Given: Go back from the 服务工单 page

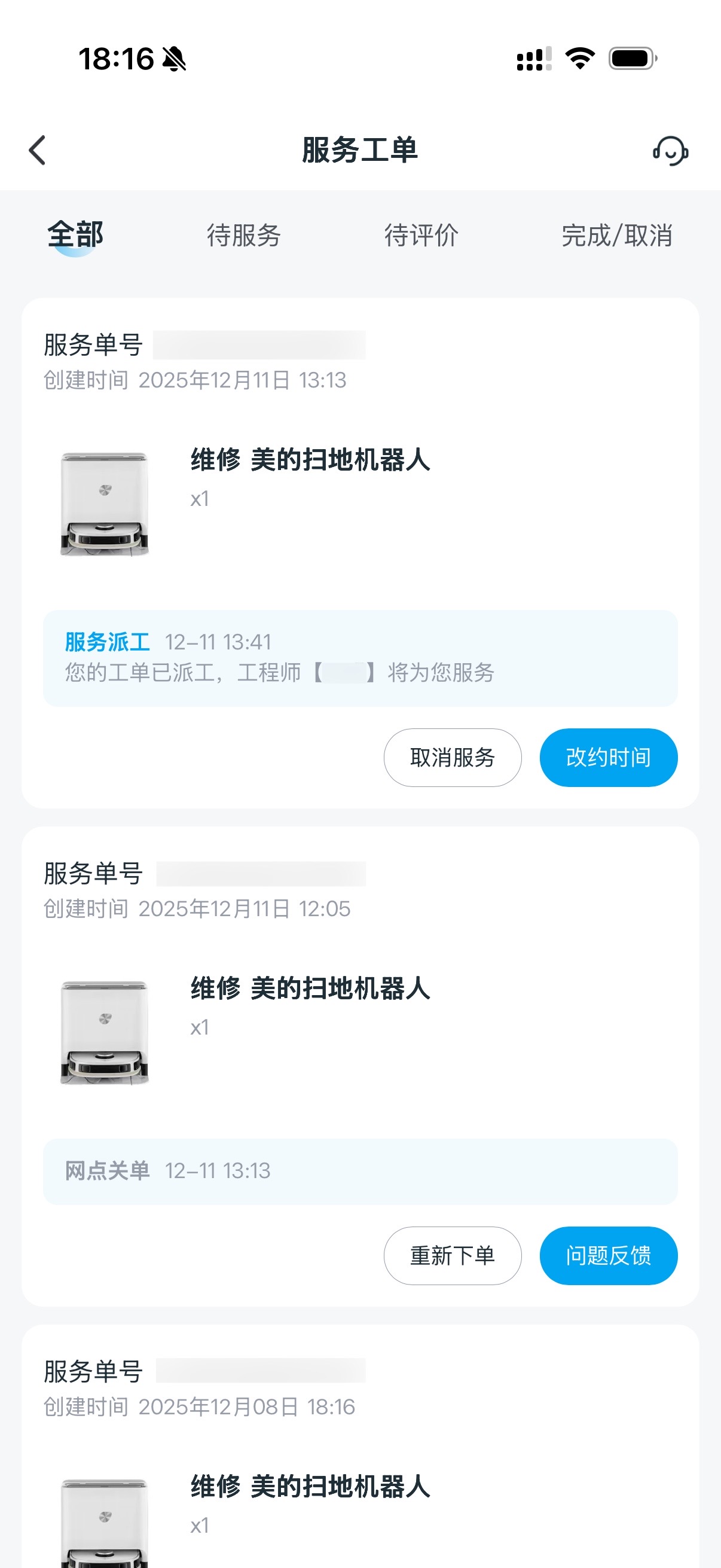Looking at the screenshot, I should pyautogui.click(x=38, y=150).
